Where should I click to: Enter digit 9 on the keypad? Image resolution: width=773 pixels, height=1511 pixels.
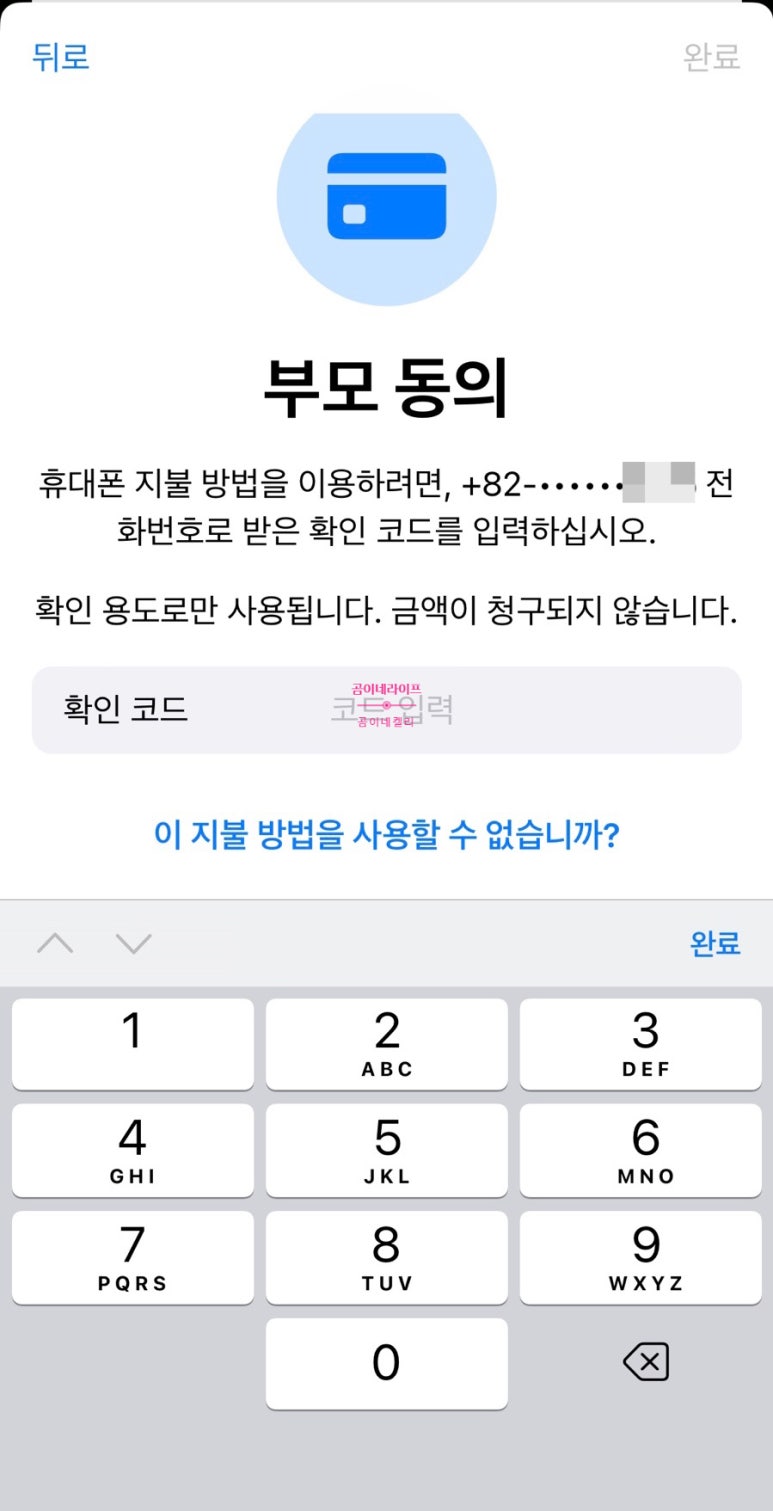click(x=641, y=1257)
